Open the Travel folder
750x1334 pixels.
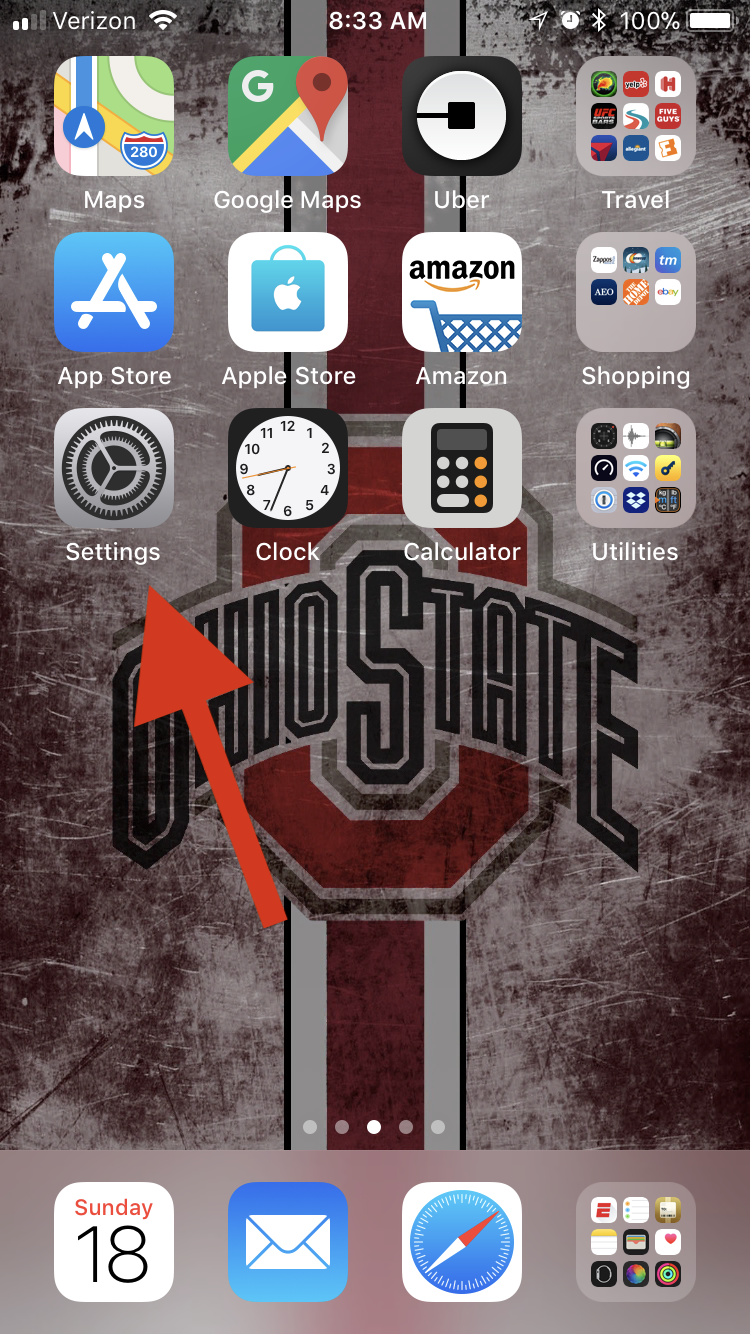636,116
